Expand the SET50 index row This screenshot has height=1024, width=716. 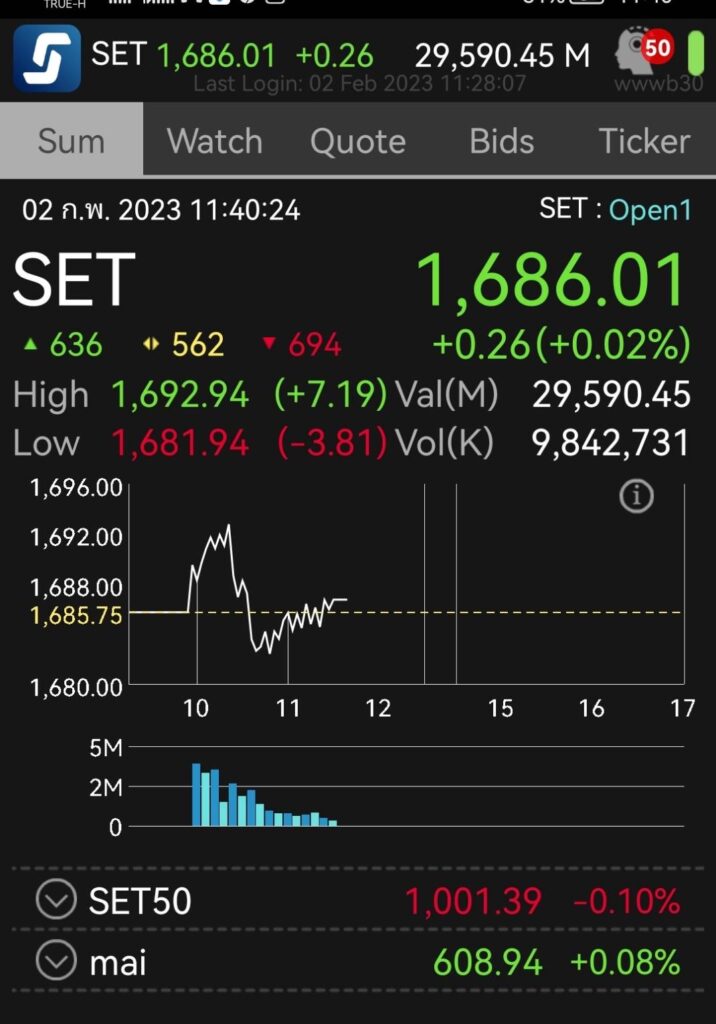(x=56, y=901)
